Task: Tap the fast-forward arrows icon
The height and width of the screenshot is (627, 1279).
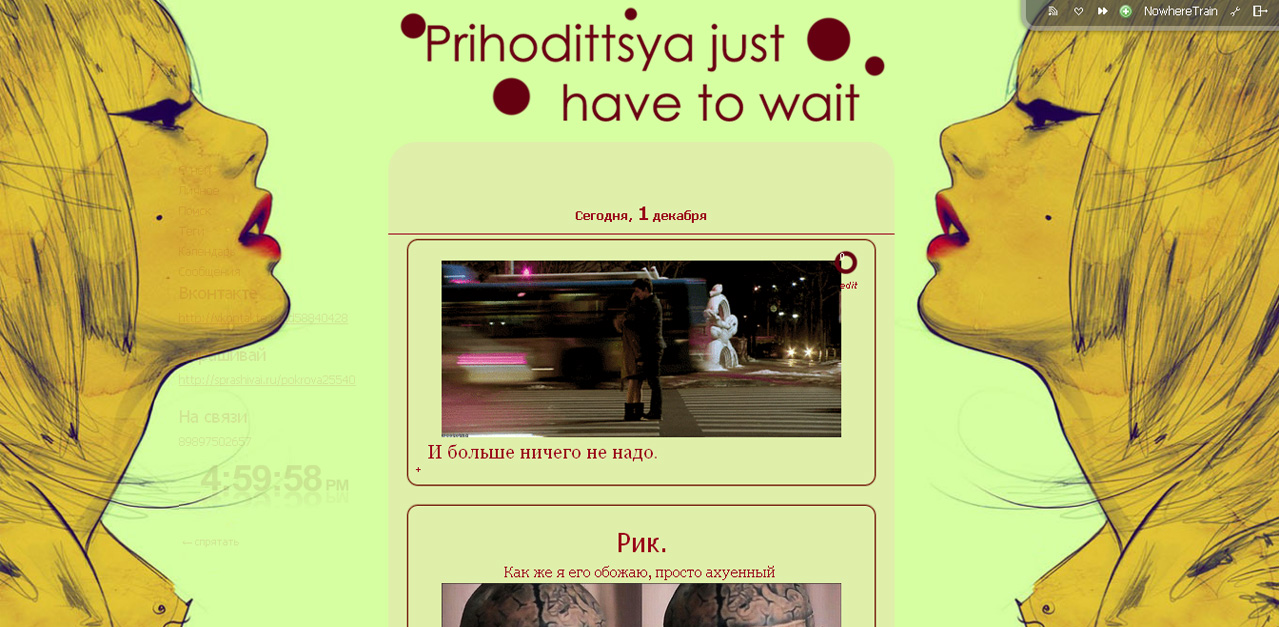Action: (x=1102, y=11)
